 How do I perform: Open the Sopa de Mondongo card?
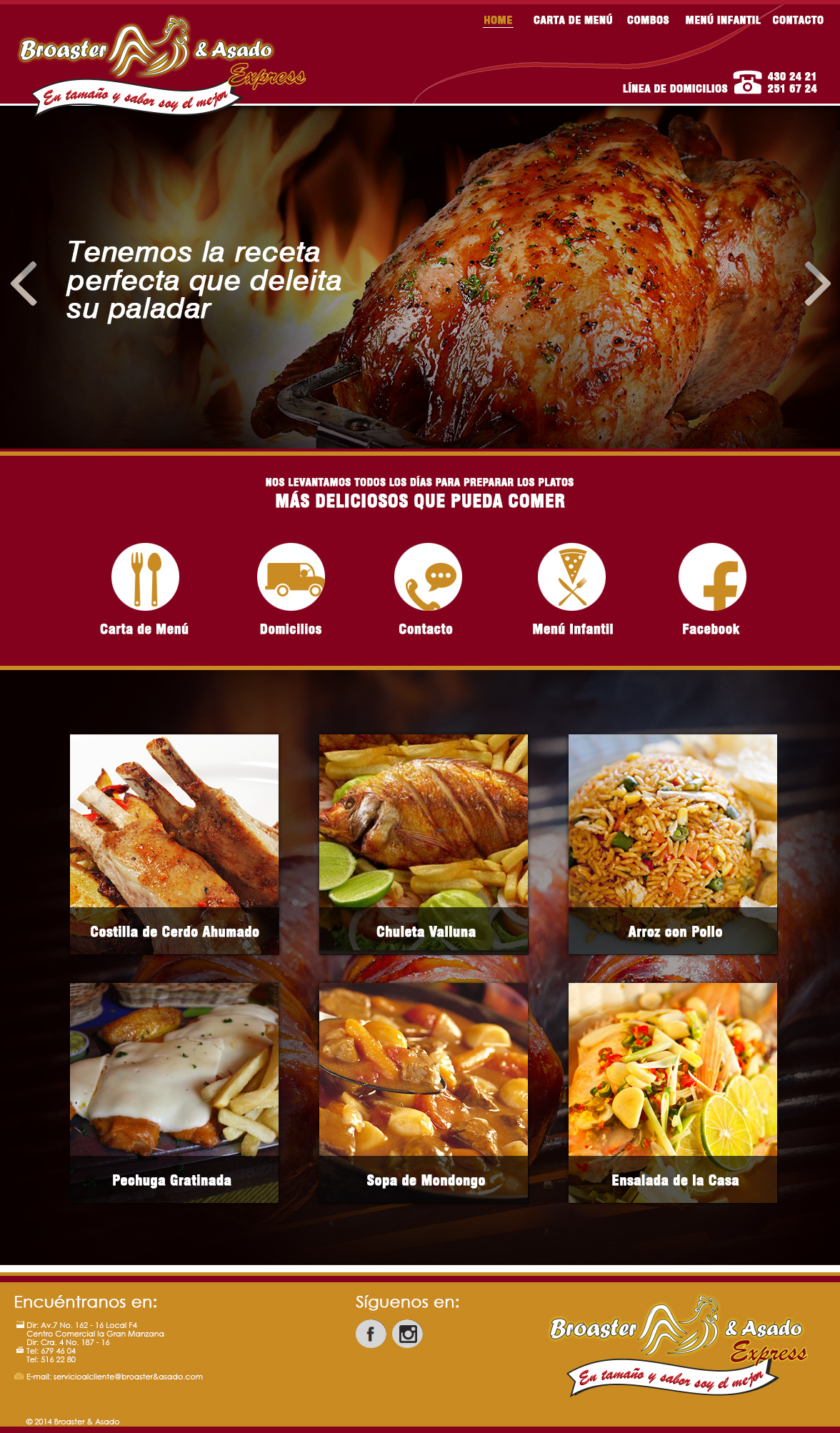pos(424,1092)
